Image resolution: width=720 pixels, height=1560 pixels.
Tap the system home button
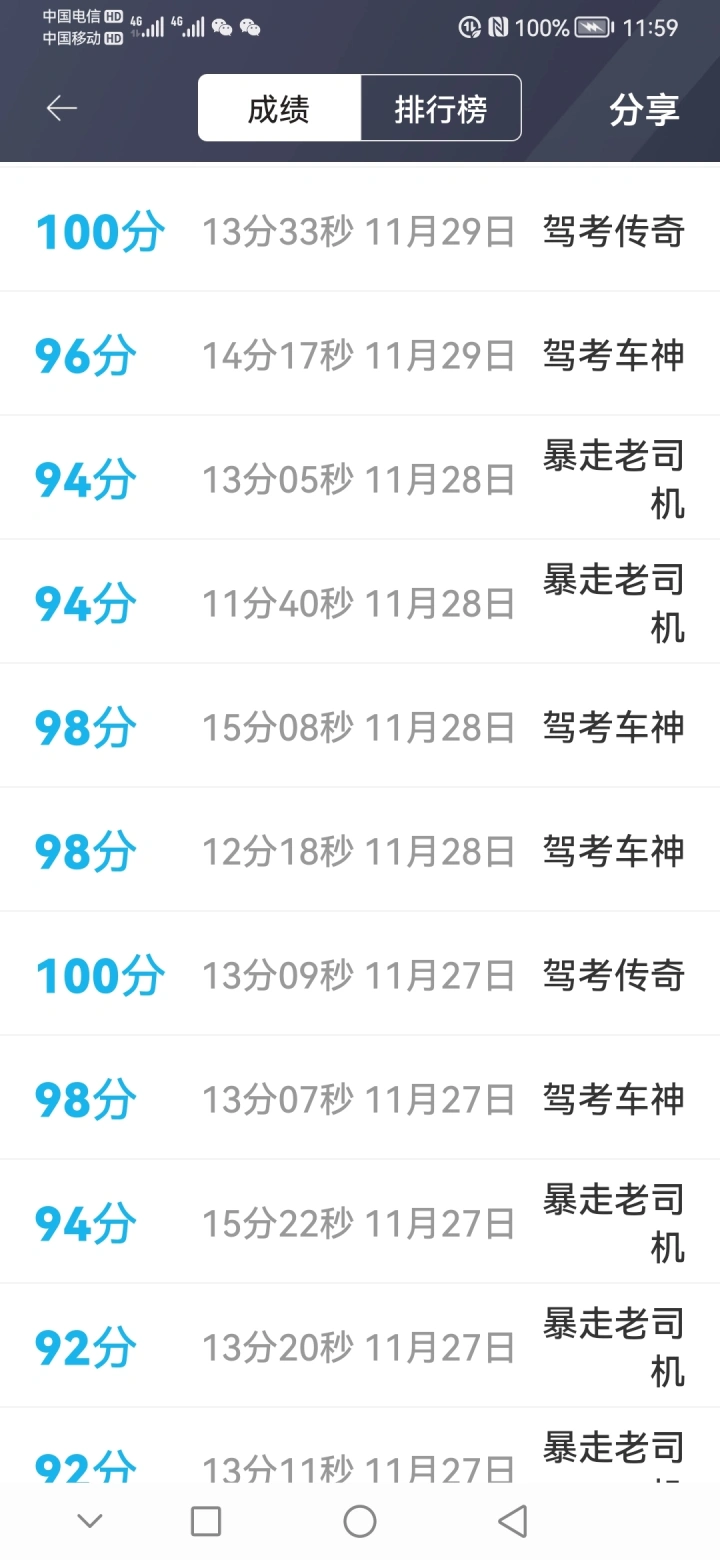(x=360, y=1521)
